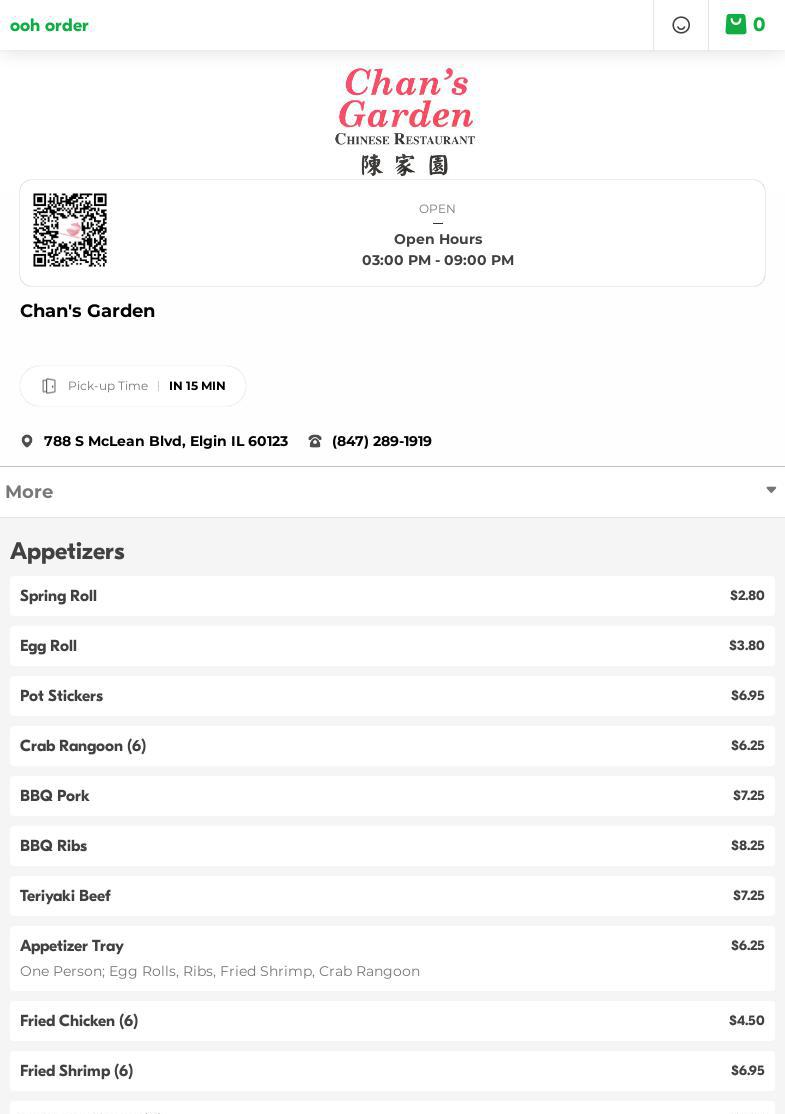Open the restaurant address on map

coord(165,441)
